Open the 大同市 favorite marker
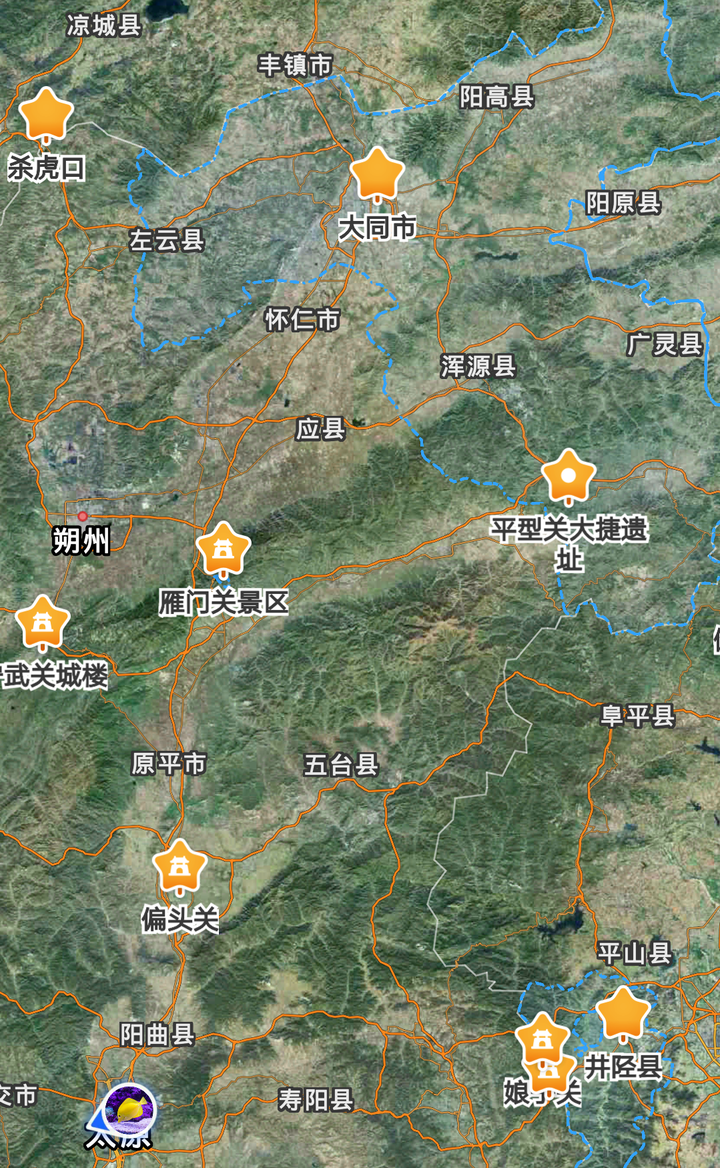Screen dimensions: 720x1168 click(x=377, y=174)
